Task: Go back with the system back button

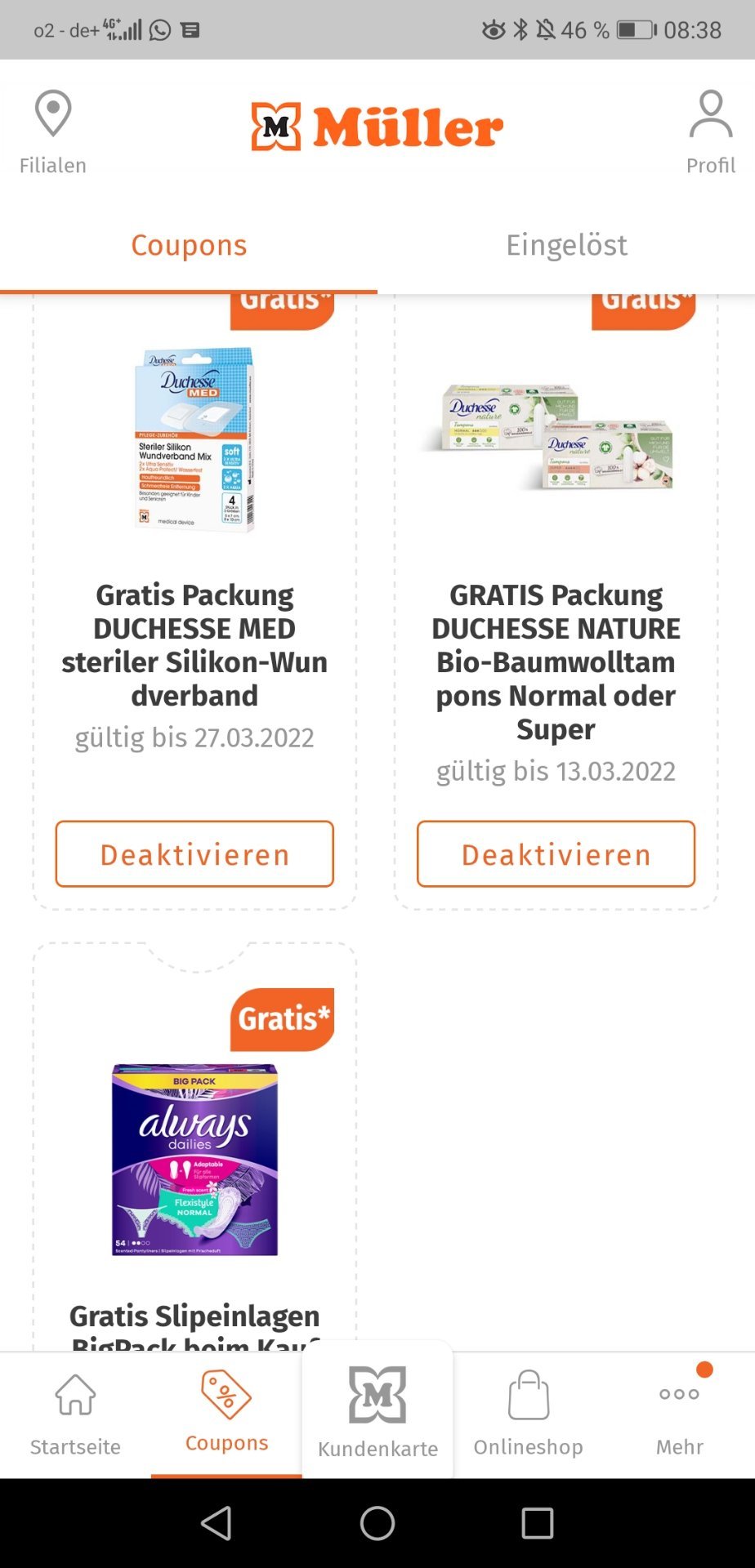Action: (217, 1523)
